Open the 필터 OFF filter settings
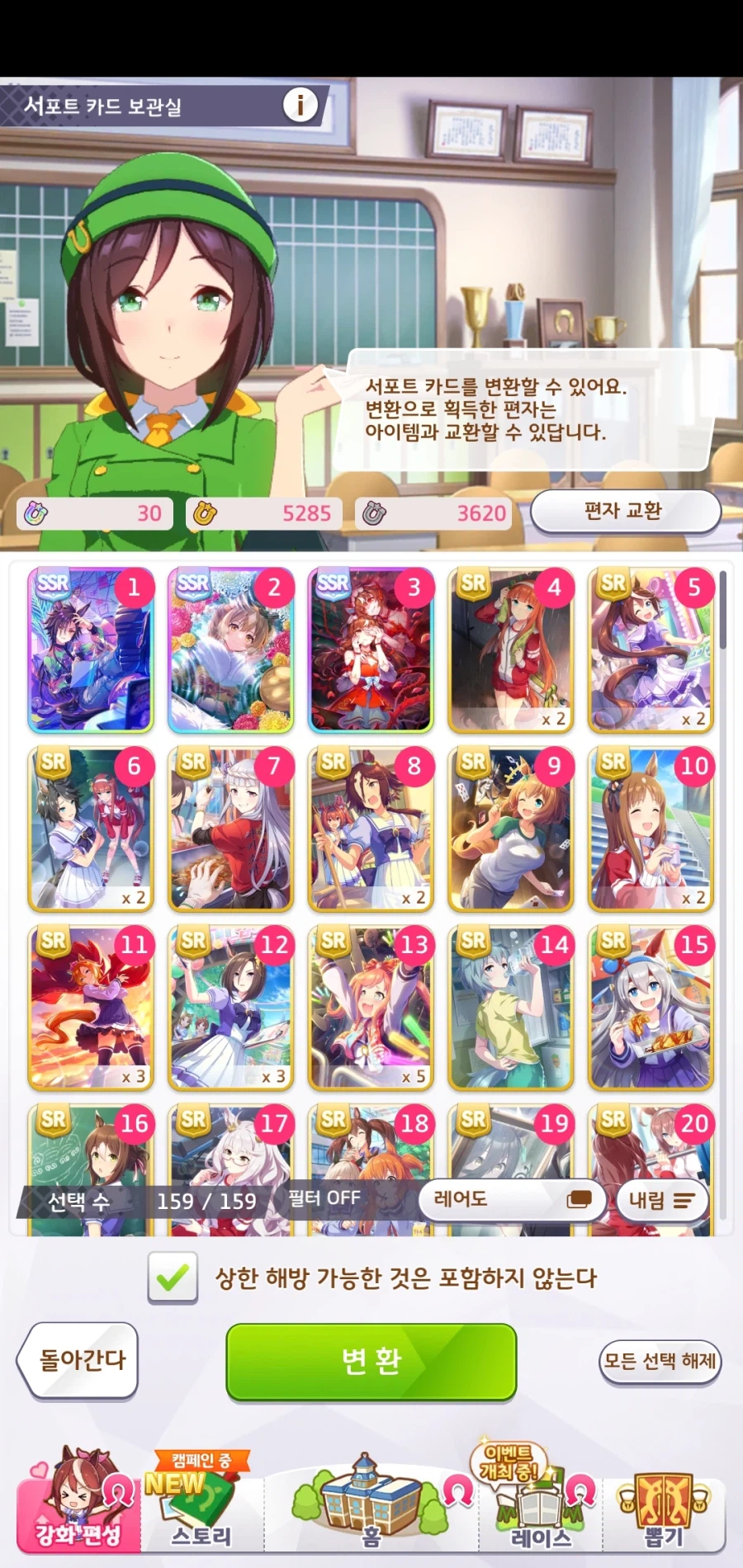 click(x=324, y=1197)
